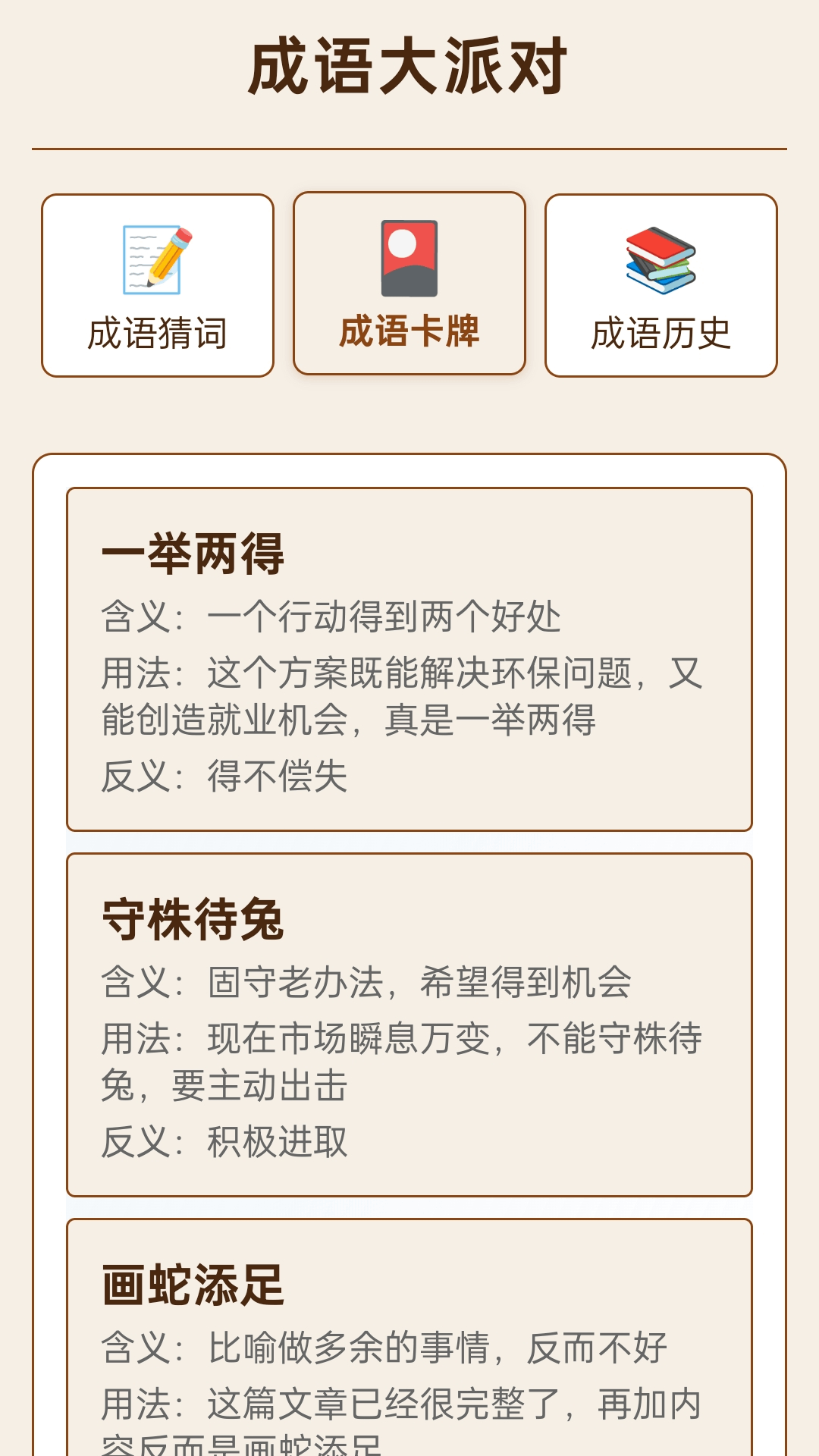Viewport: 819px width, 1456px height.
Task: Open the 一举两得 idiom card
Action: tap(409, 660)
